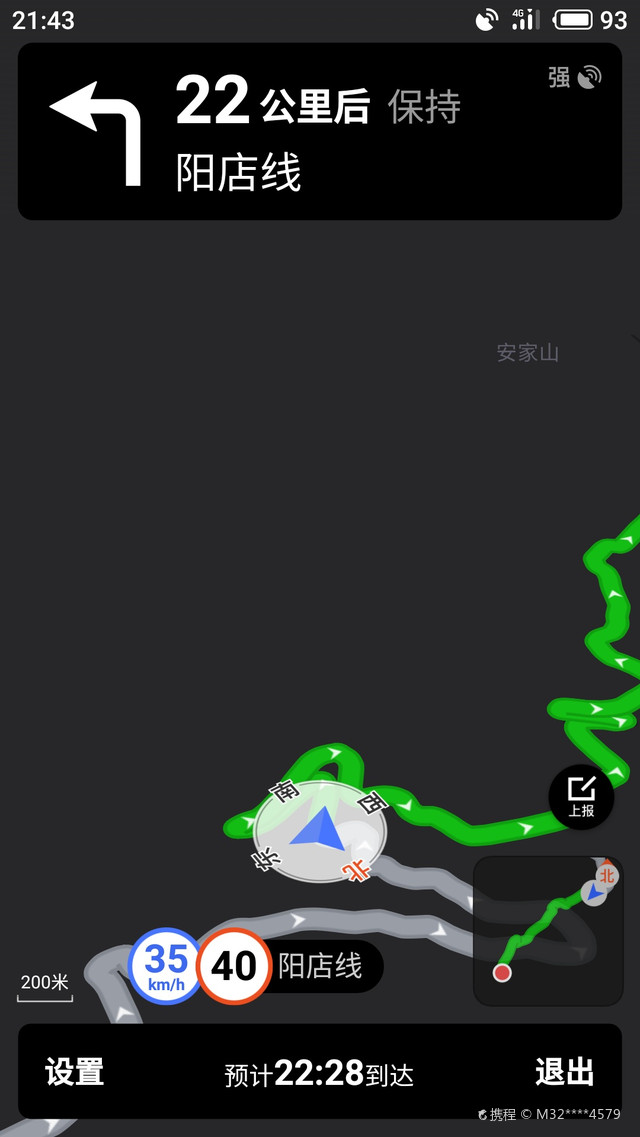Report a road issue (上报)
The width and height of the screenshot is (640, 1137).
[x=581, y=796]
